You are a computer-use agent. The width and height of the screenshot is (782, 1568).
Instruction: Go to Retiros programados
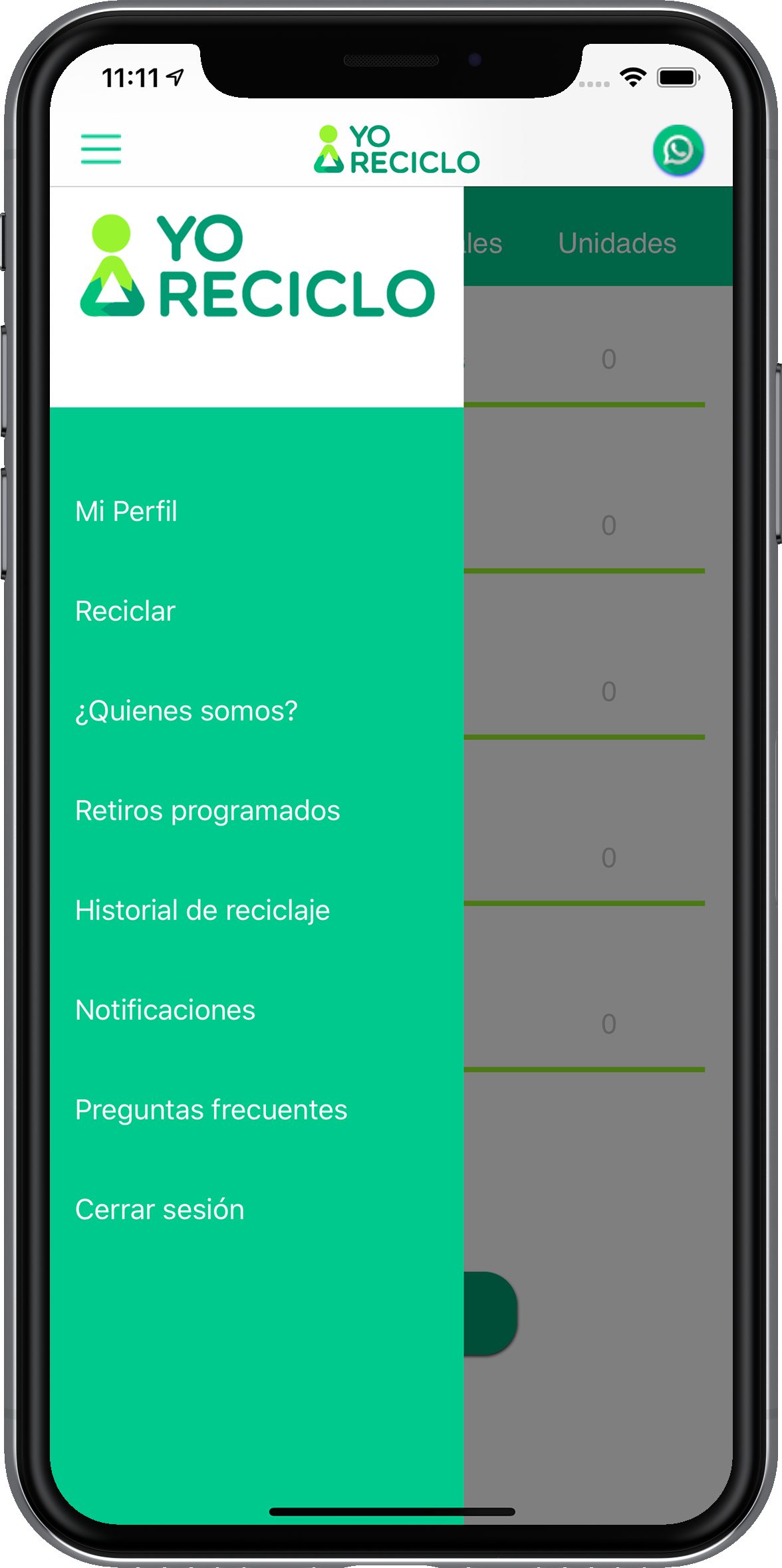[x=207, y=810]
